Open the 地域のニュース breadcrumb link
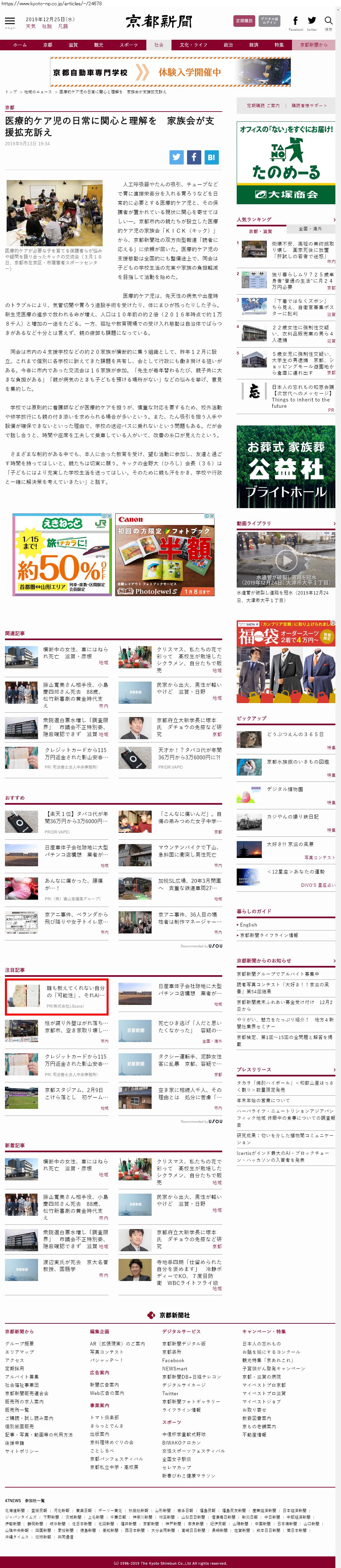Image resolution: width=341 pixels, height=1568 pixels. (38, 92)
